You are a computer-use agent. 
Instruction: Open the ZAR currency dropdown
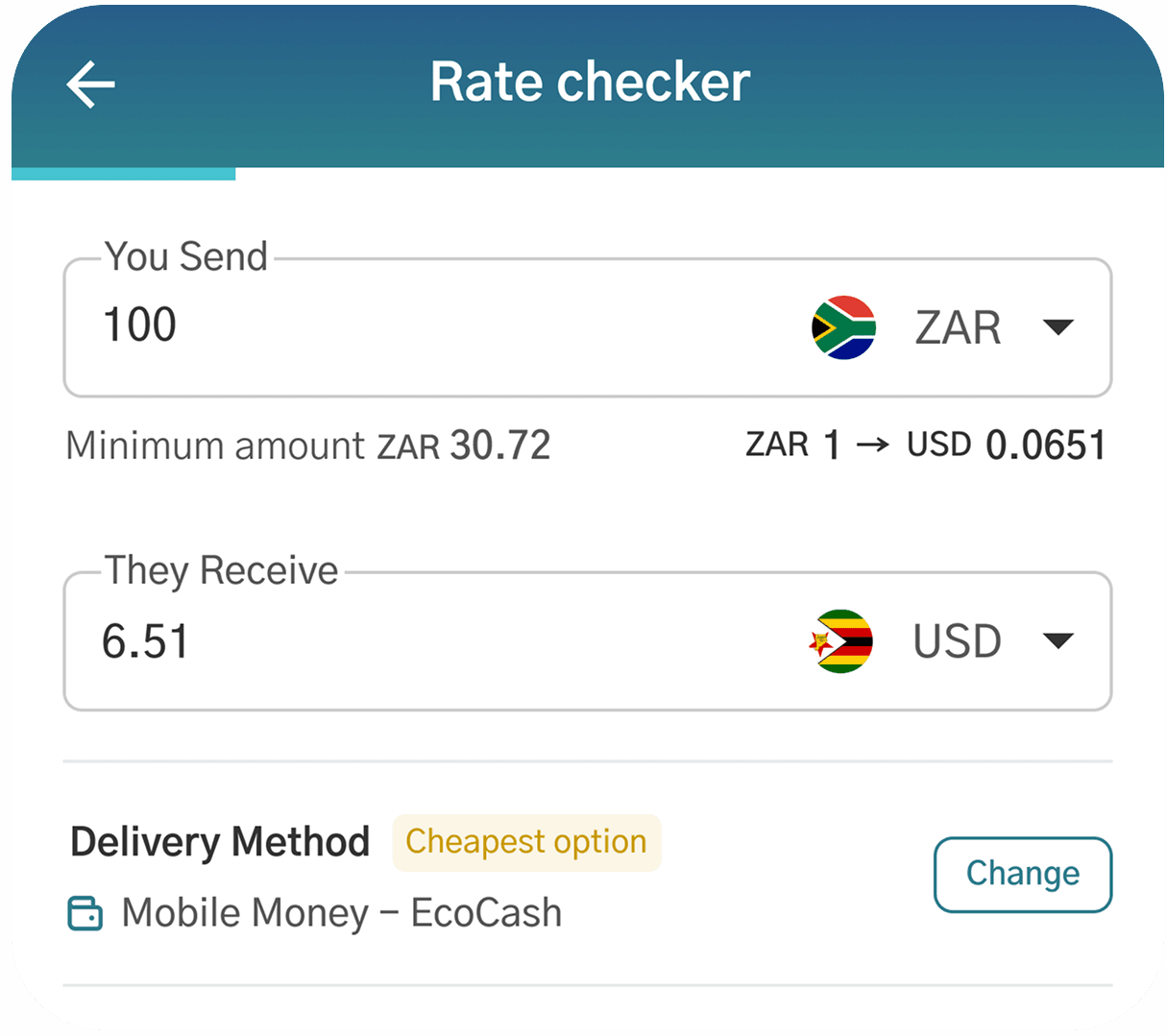click(x=1057, y=327)
